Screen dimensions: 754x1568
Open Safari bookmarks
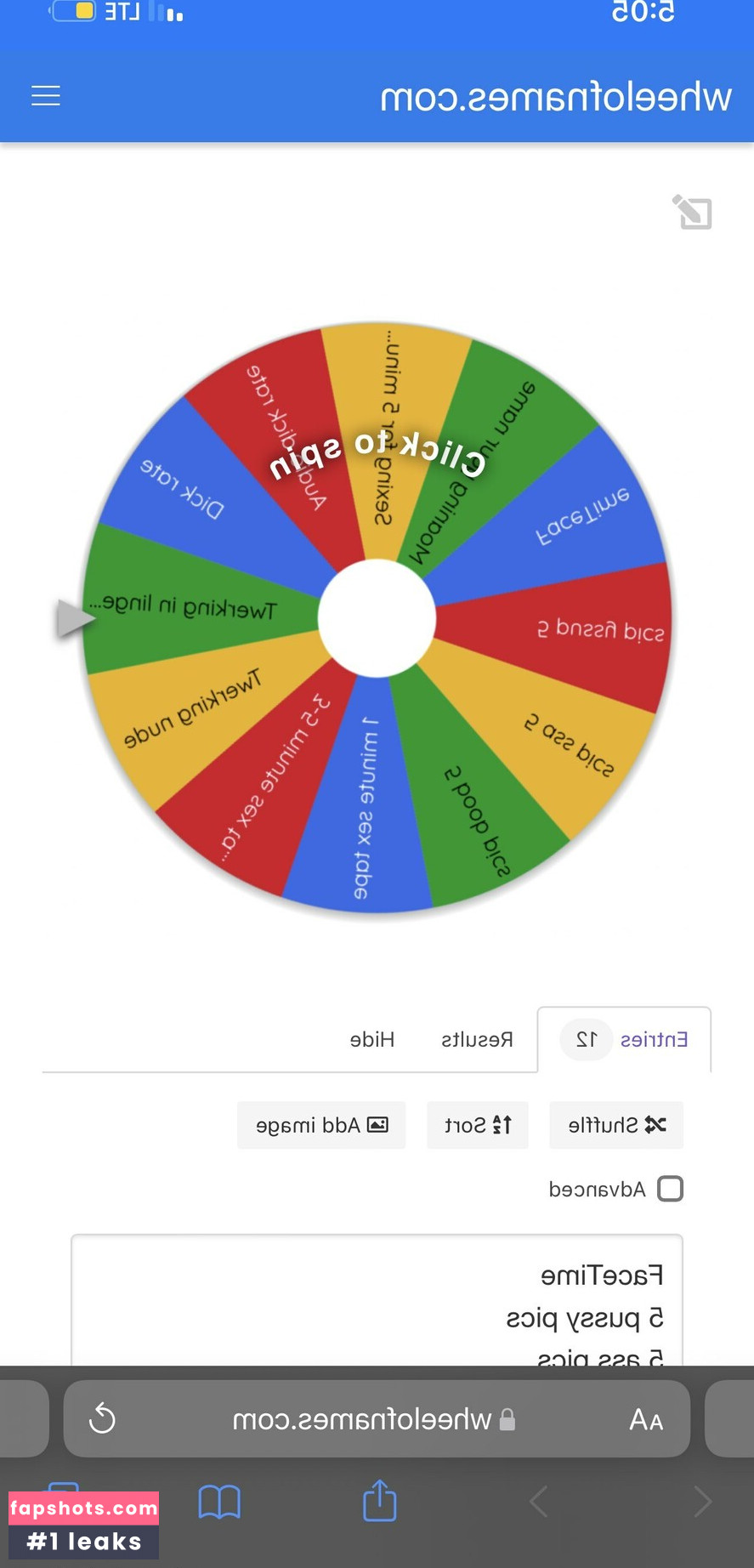click(x=219, y=1502)
